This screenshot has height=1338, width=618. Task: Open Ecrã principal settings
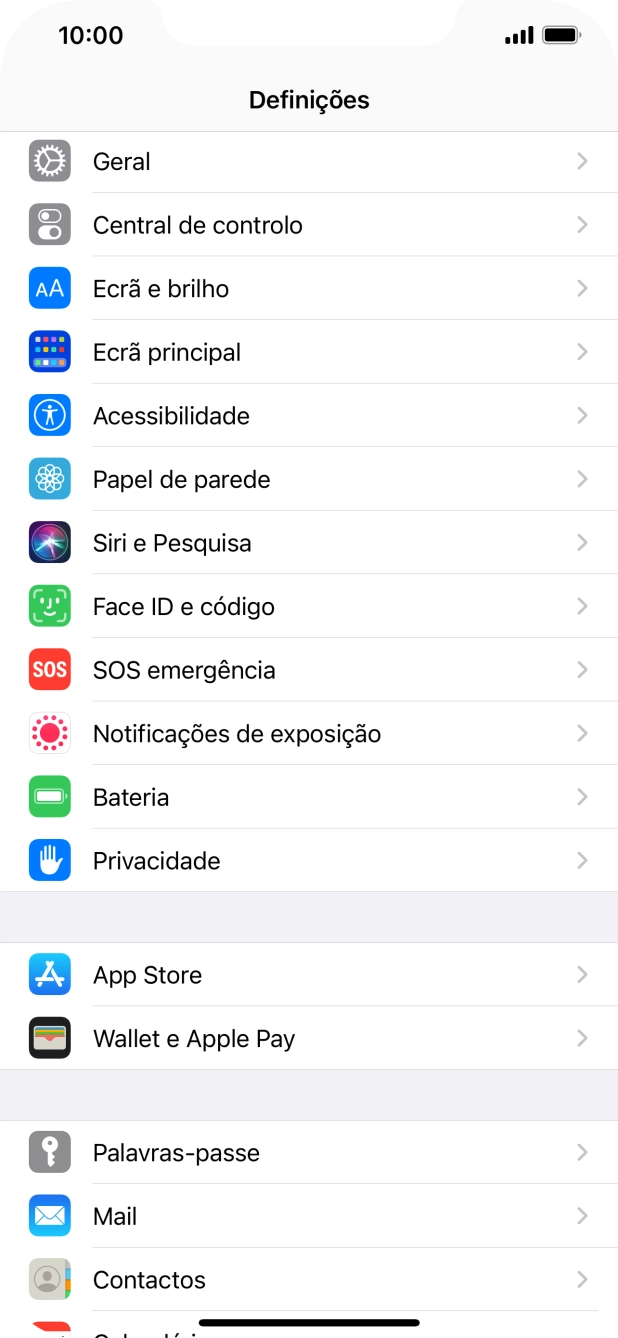tap(309, 352)
